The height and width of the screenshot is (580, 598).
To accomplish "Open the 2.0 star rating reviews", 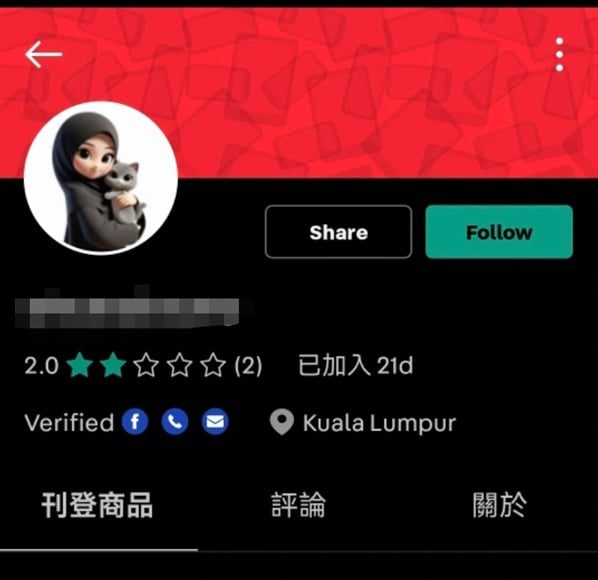I will [143, 365].
